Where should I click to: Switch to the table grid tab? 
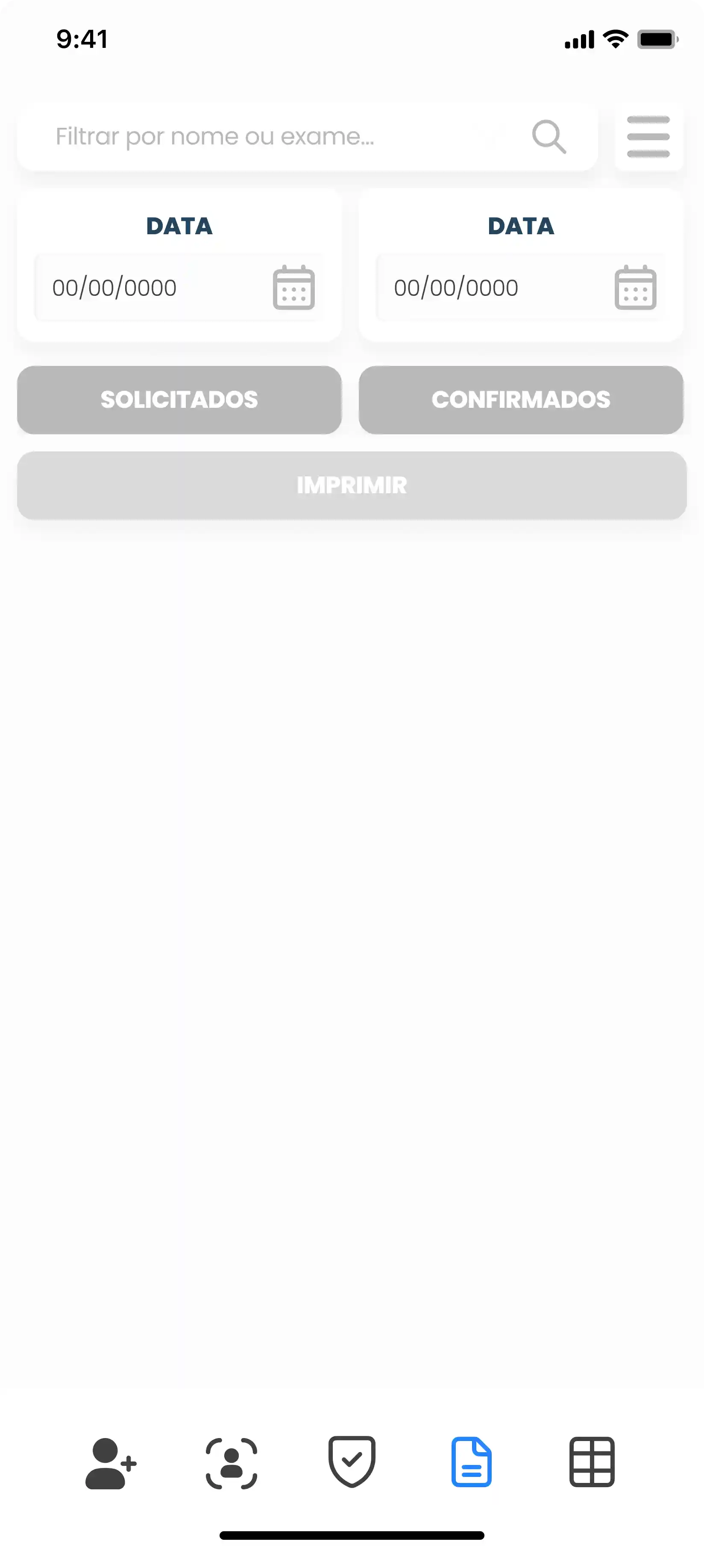[x=591, y=1462]
